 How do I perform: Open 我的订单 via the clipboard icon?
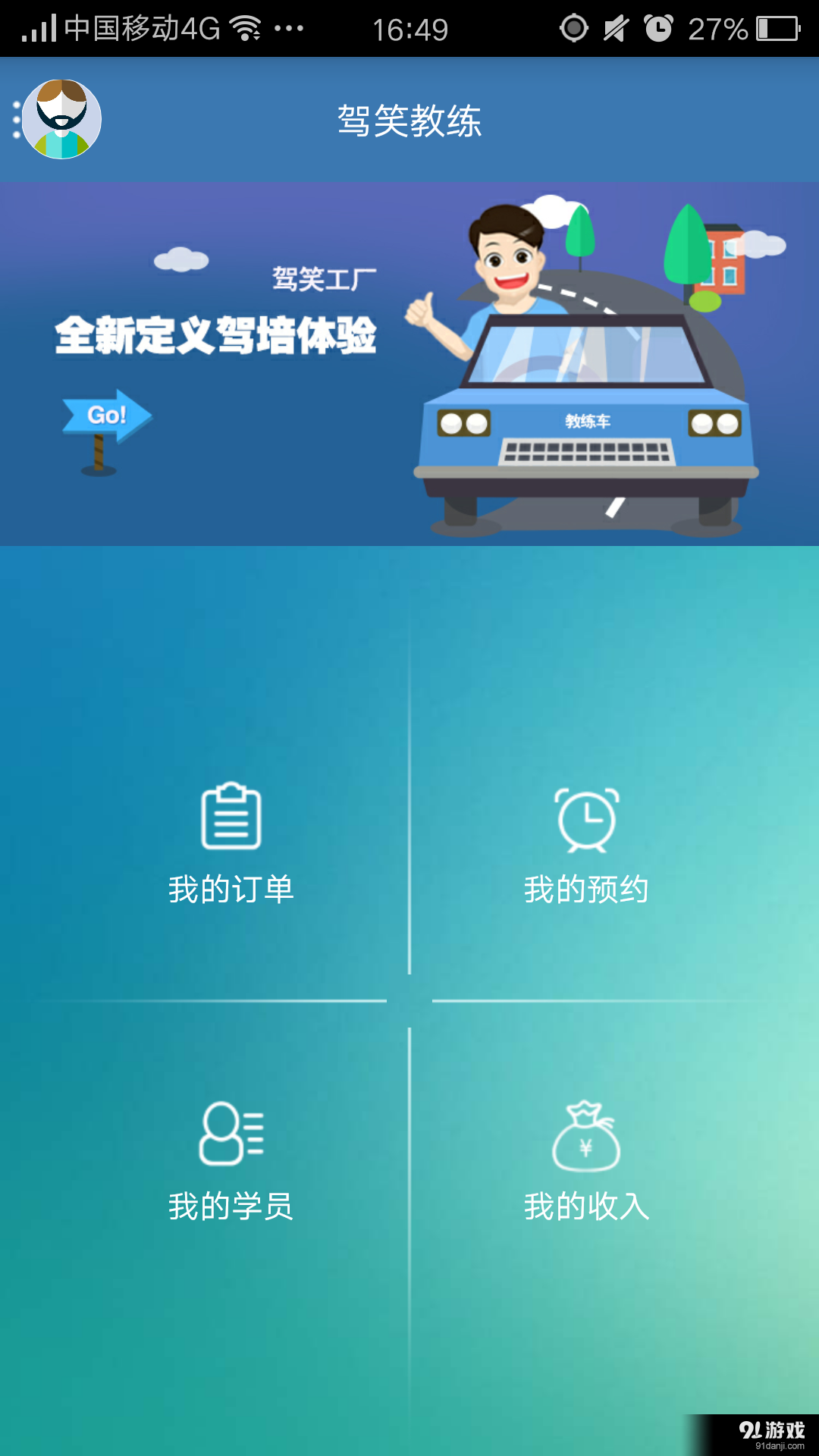231,819
